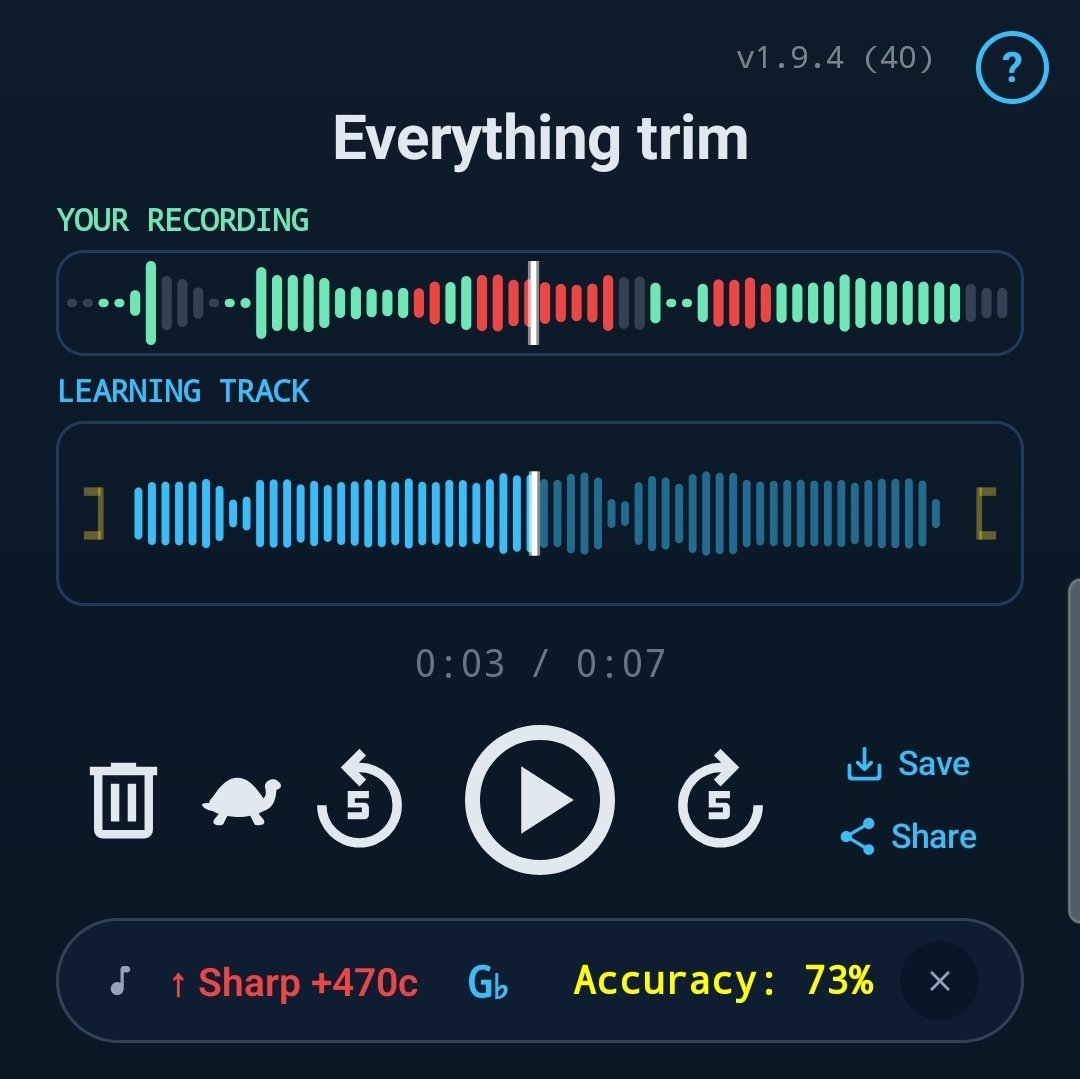The width and height of the screenshot is (1080, 1079).
Task: Seek within Your Recording waveform
Action: [x=539, y=303]
